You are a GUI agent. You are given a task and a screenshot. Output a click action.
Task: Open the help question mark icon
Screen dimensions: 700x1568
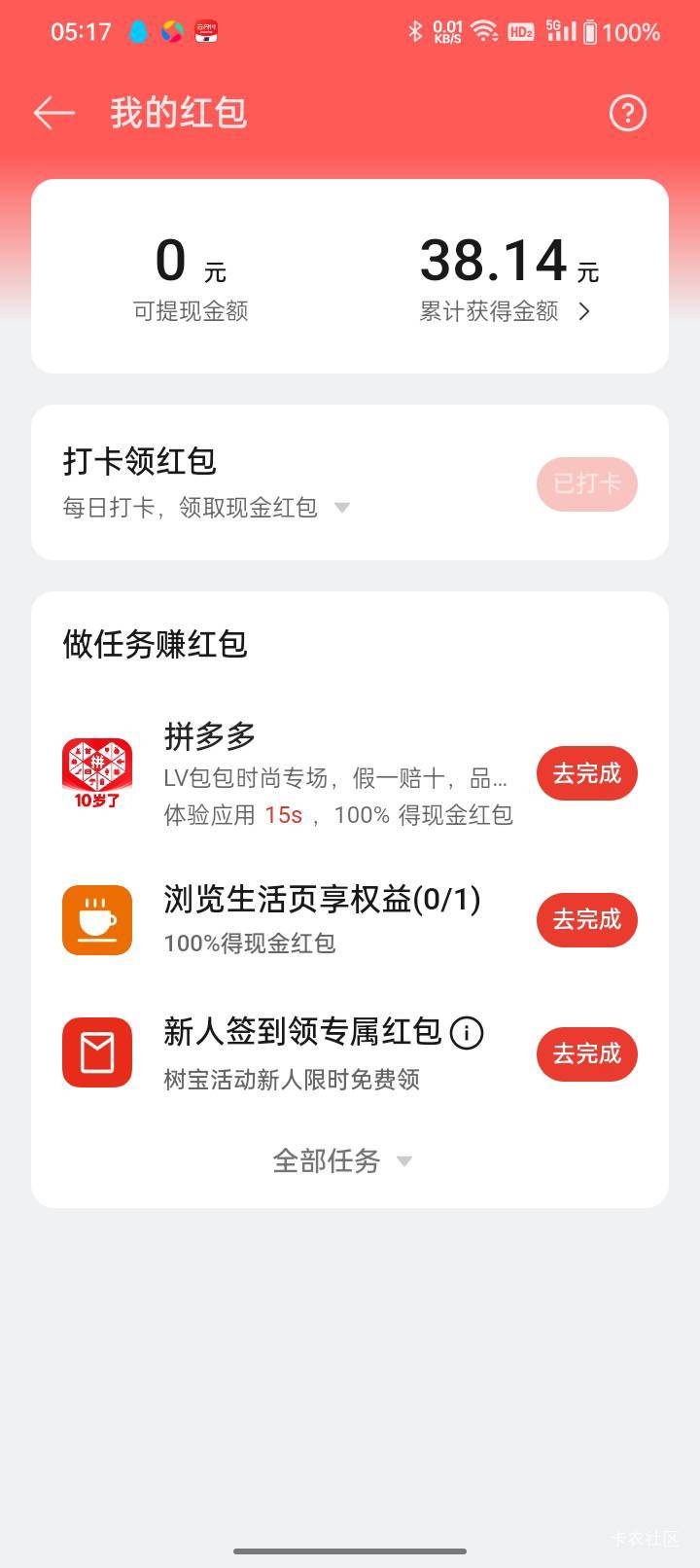tap(627, 113)
